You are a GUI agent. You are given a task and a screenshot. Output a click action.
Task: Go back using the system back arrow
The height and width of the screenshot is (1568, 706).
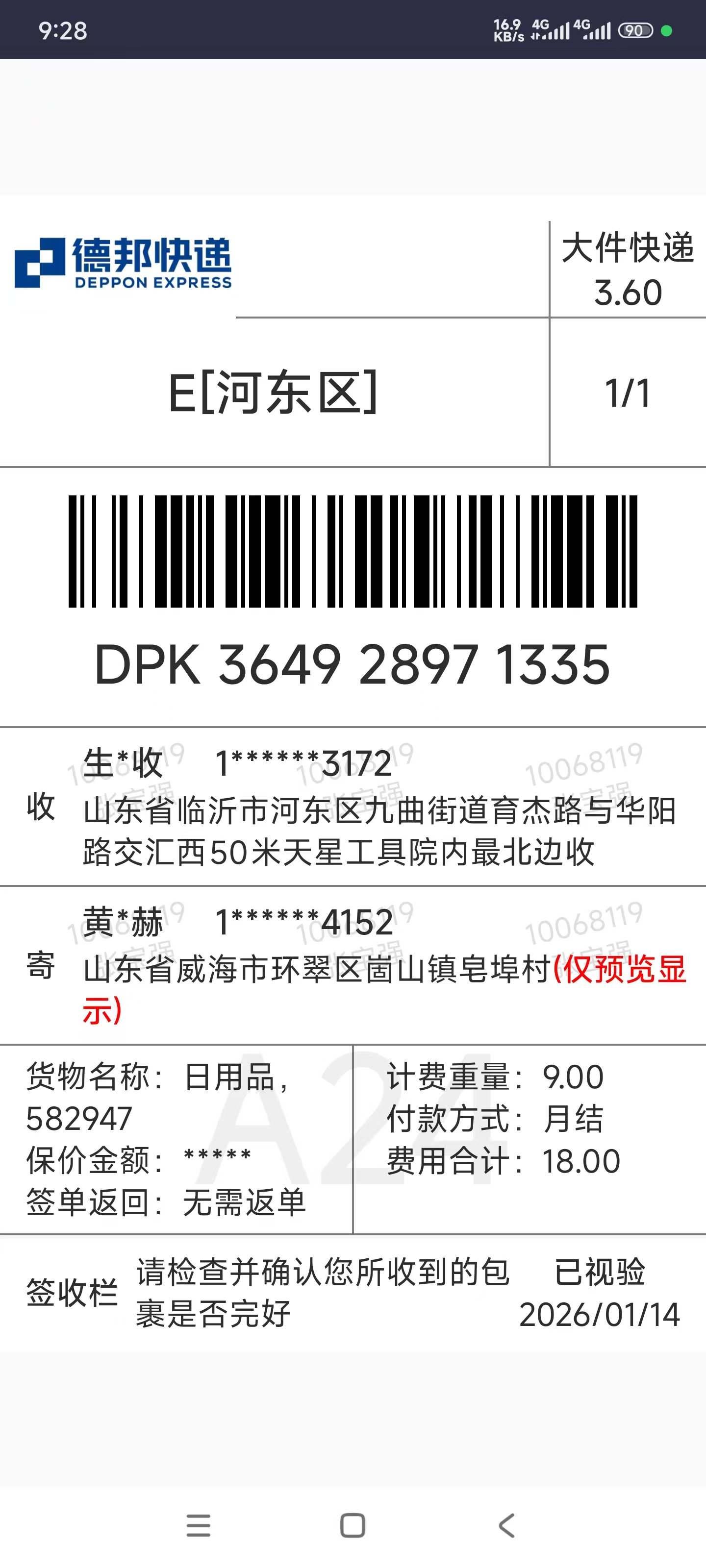[x=507, y=1525]
